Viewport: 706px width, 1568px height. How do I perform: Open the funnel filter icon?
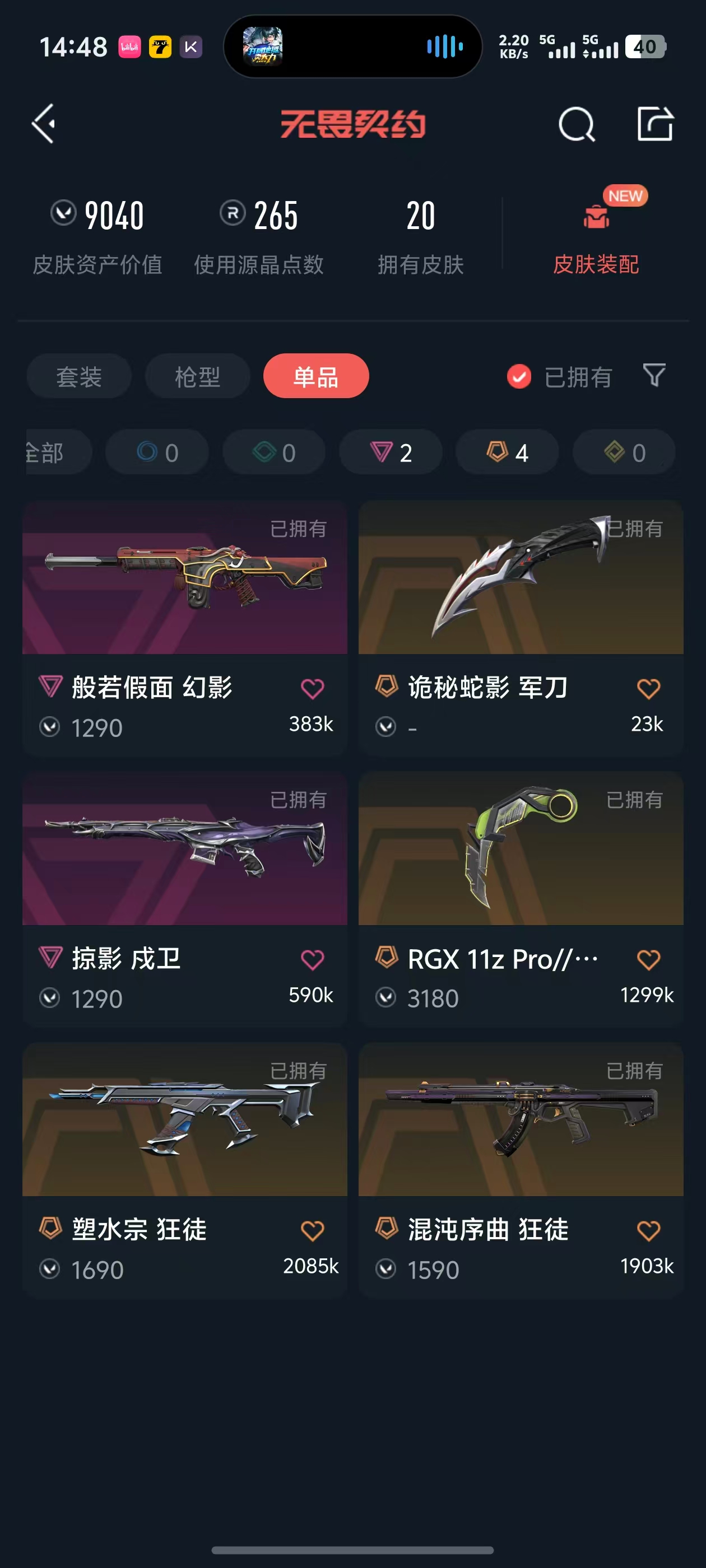coord(654,375)
